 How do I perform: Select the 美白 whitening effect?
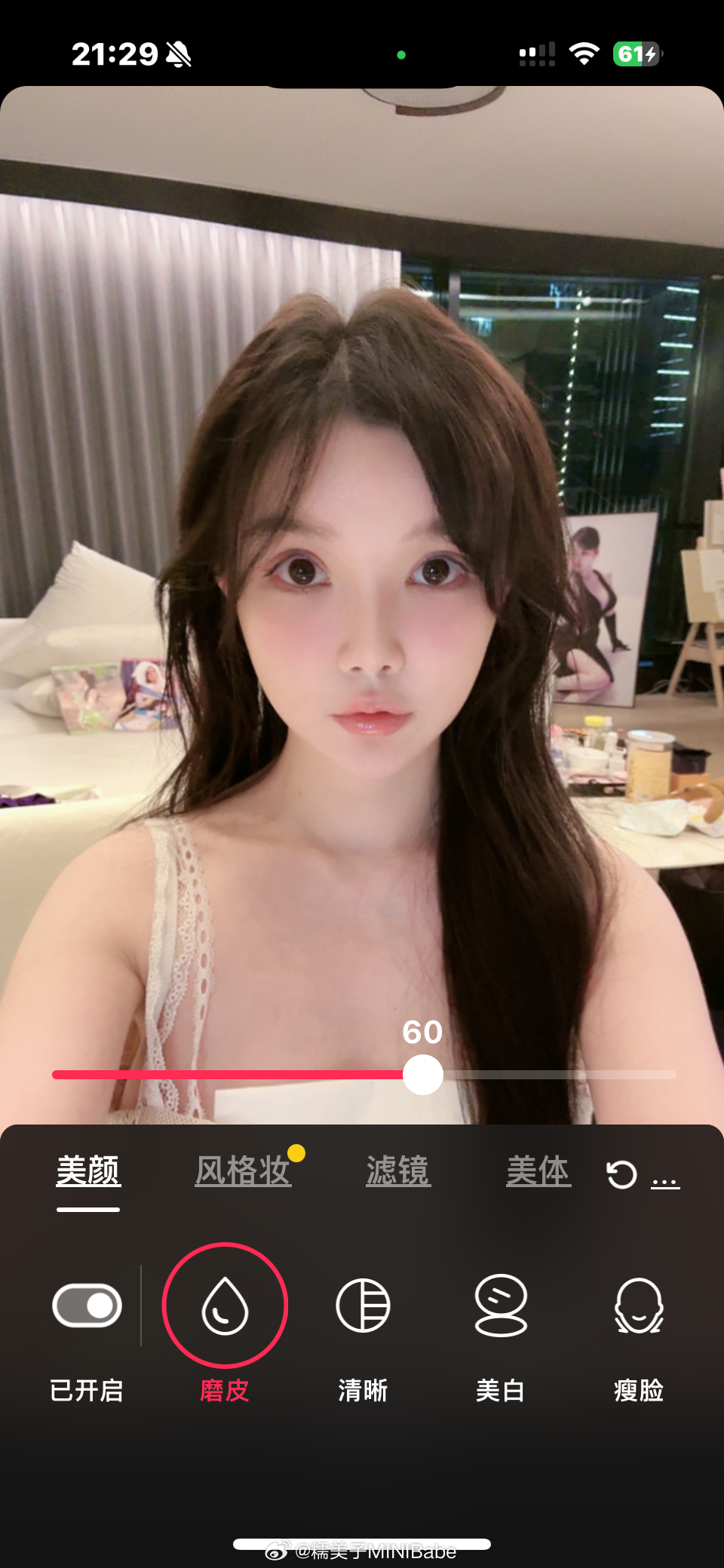501,1305
